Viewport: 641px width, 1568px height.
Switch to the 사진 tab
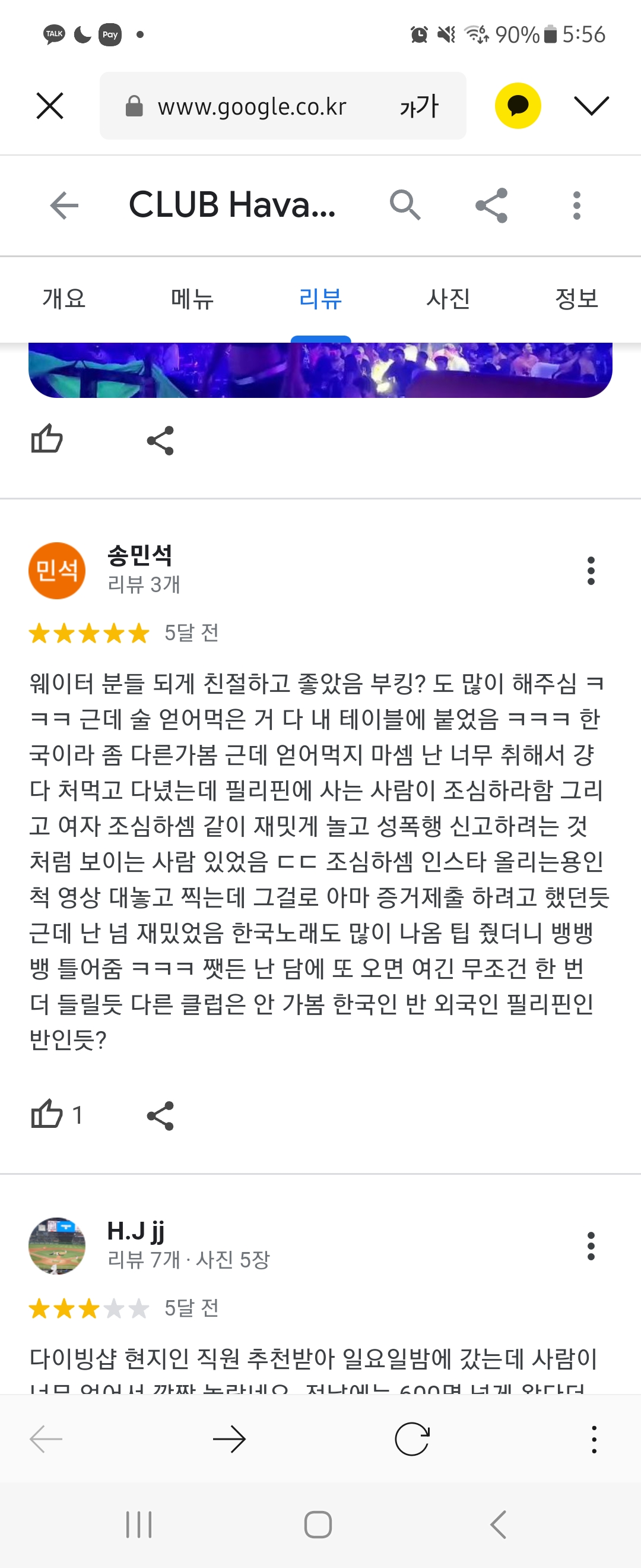448,299
